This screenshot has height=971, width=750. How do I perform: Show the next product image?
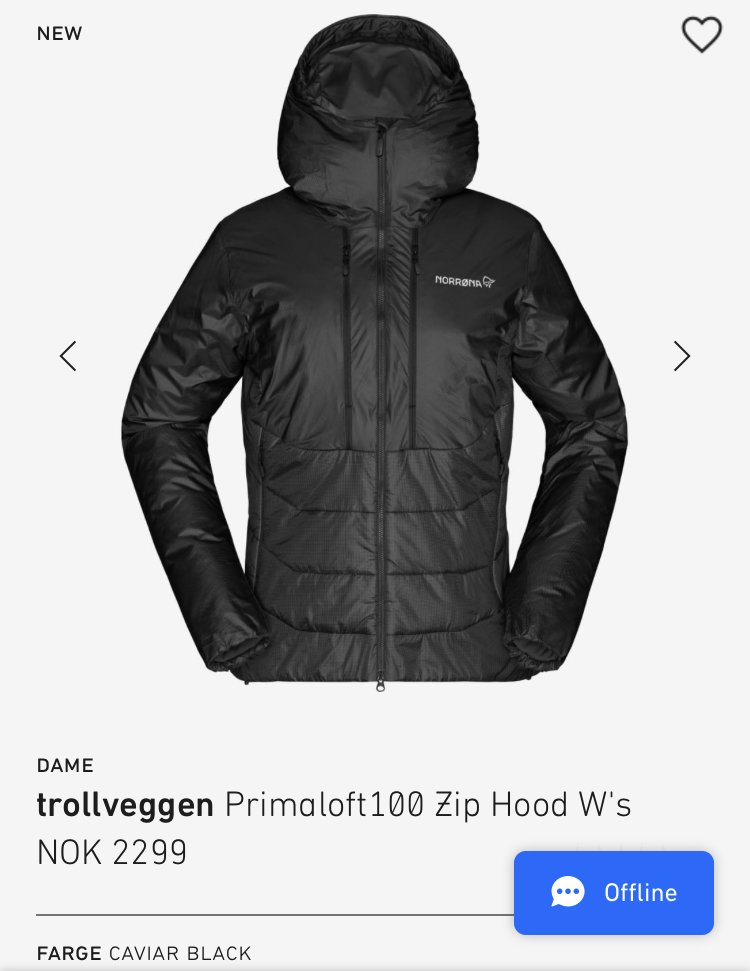coord(681,356)
